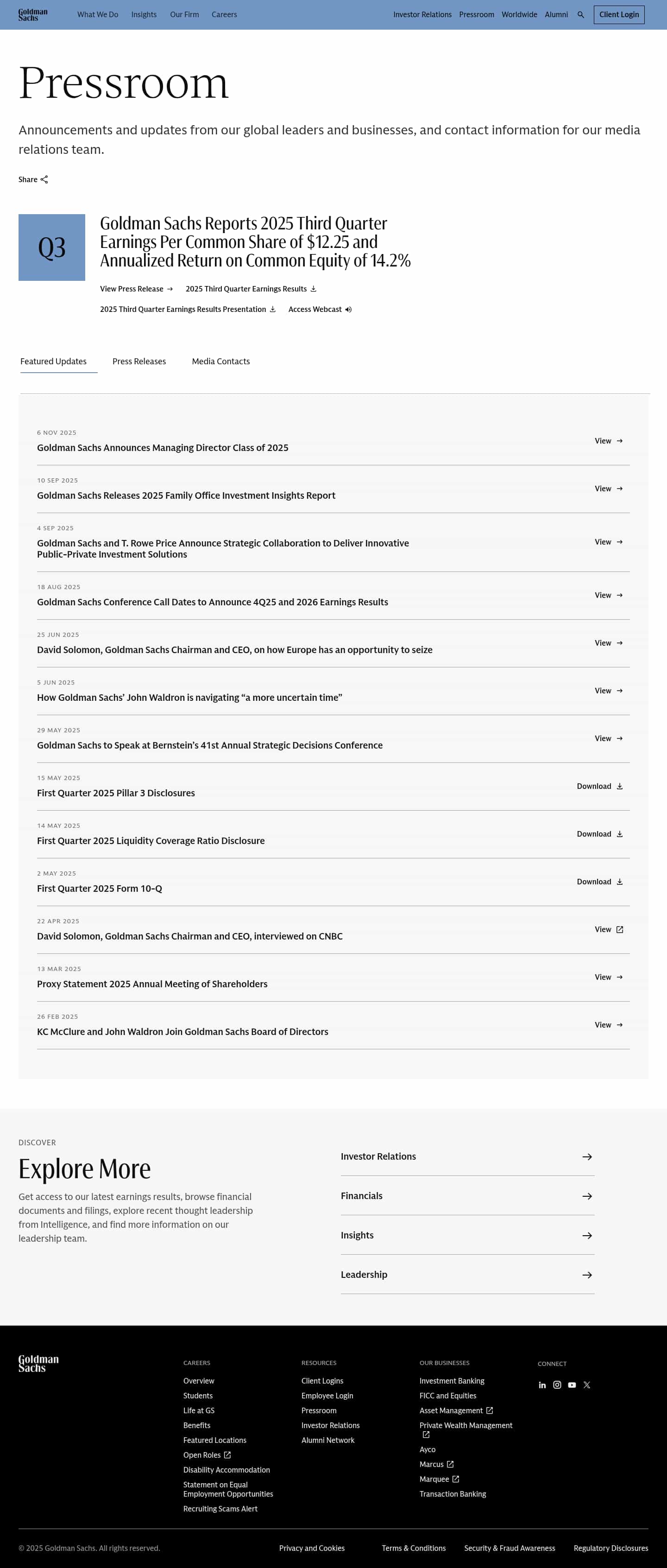Download First Quarter 2025 Form 10-Q

point(599,882)
